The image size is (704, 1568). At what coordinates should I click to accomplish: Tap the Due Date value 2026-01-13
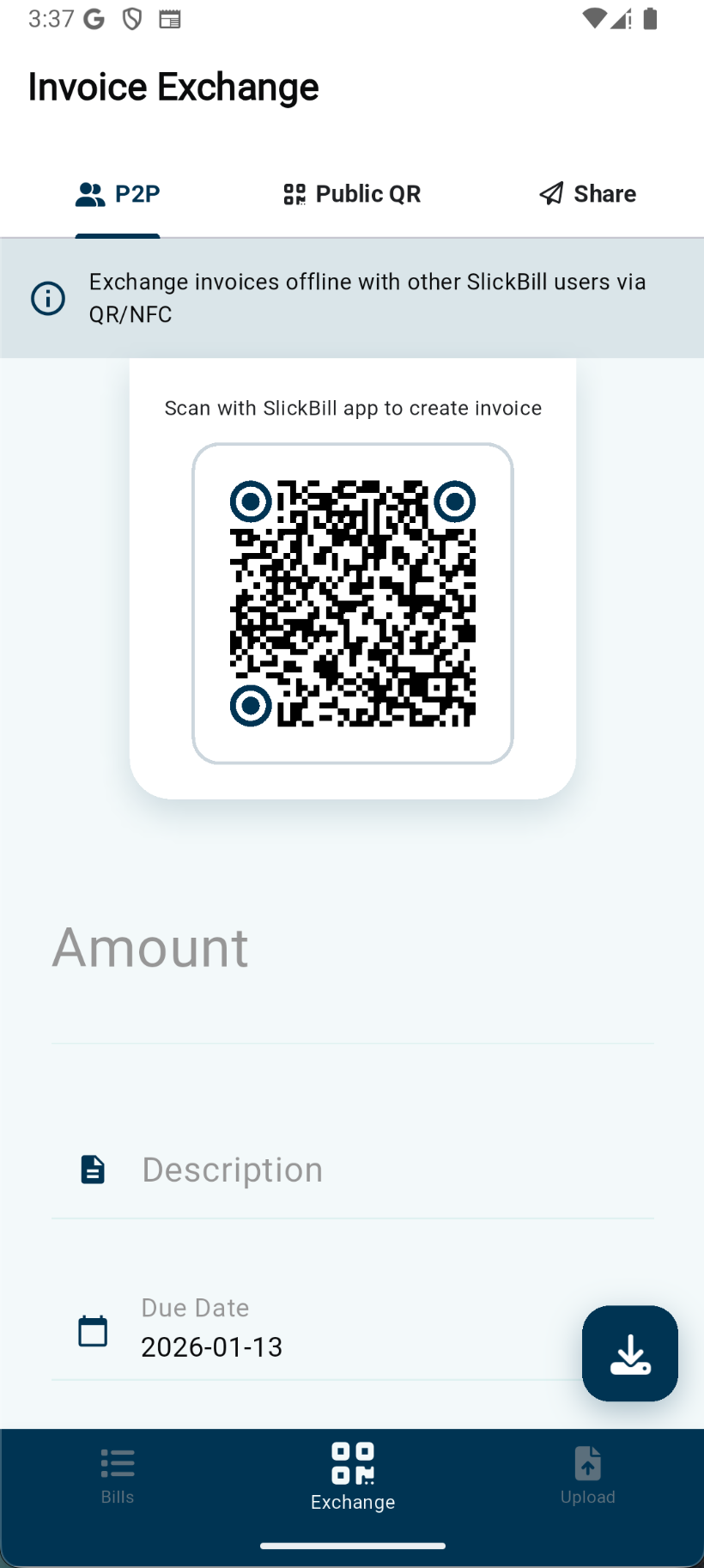coord(211,1346)
